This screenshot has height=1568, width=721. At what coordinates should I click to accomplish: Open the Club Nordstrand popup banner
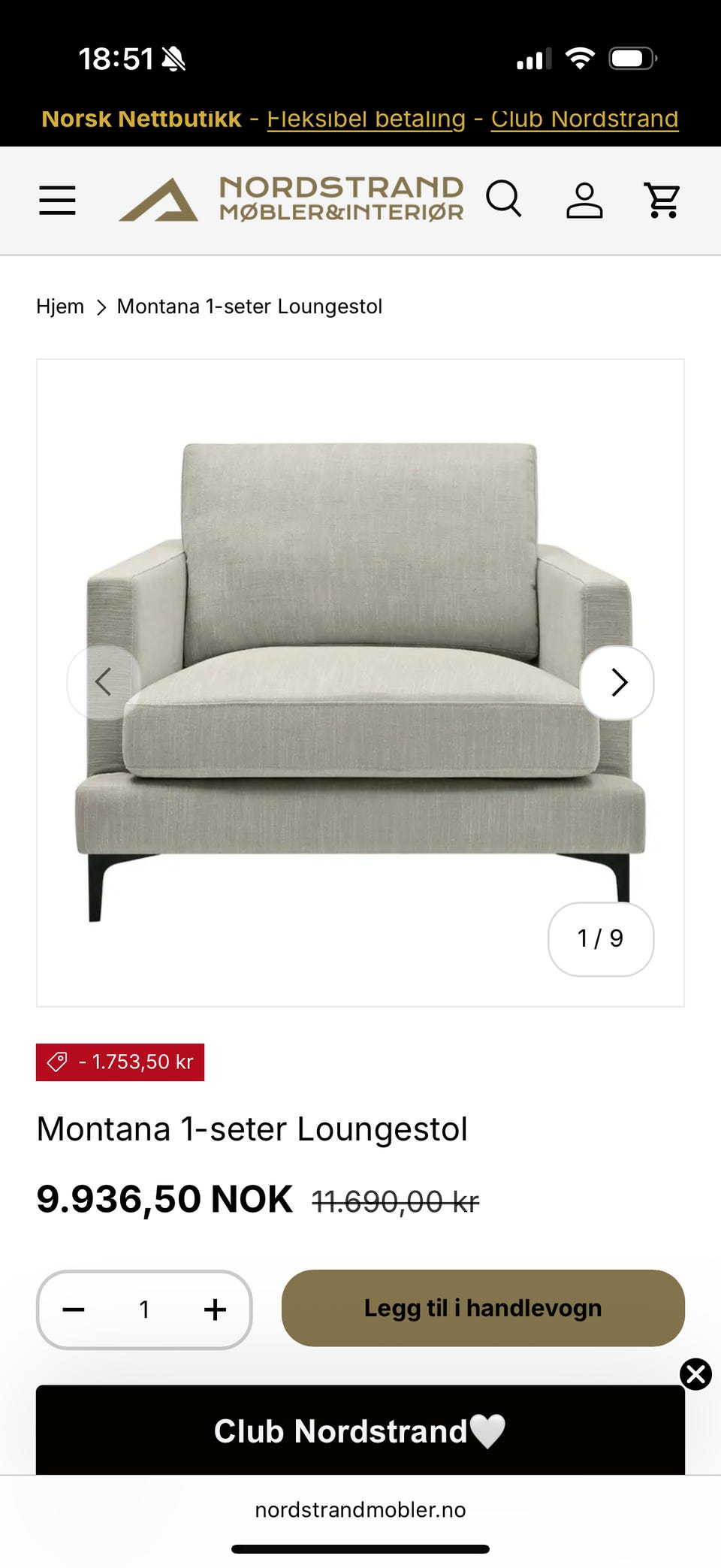[x=360, y=1431]
